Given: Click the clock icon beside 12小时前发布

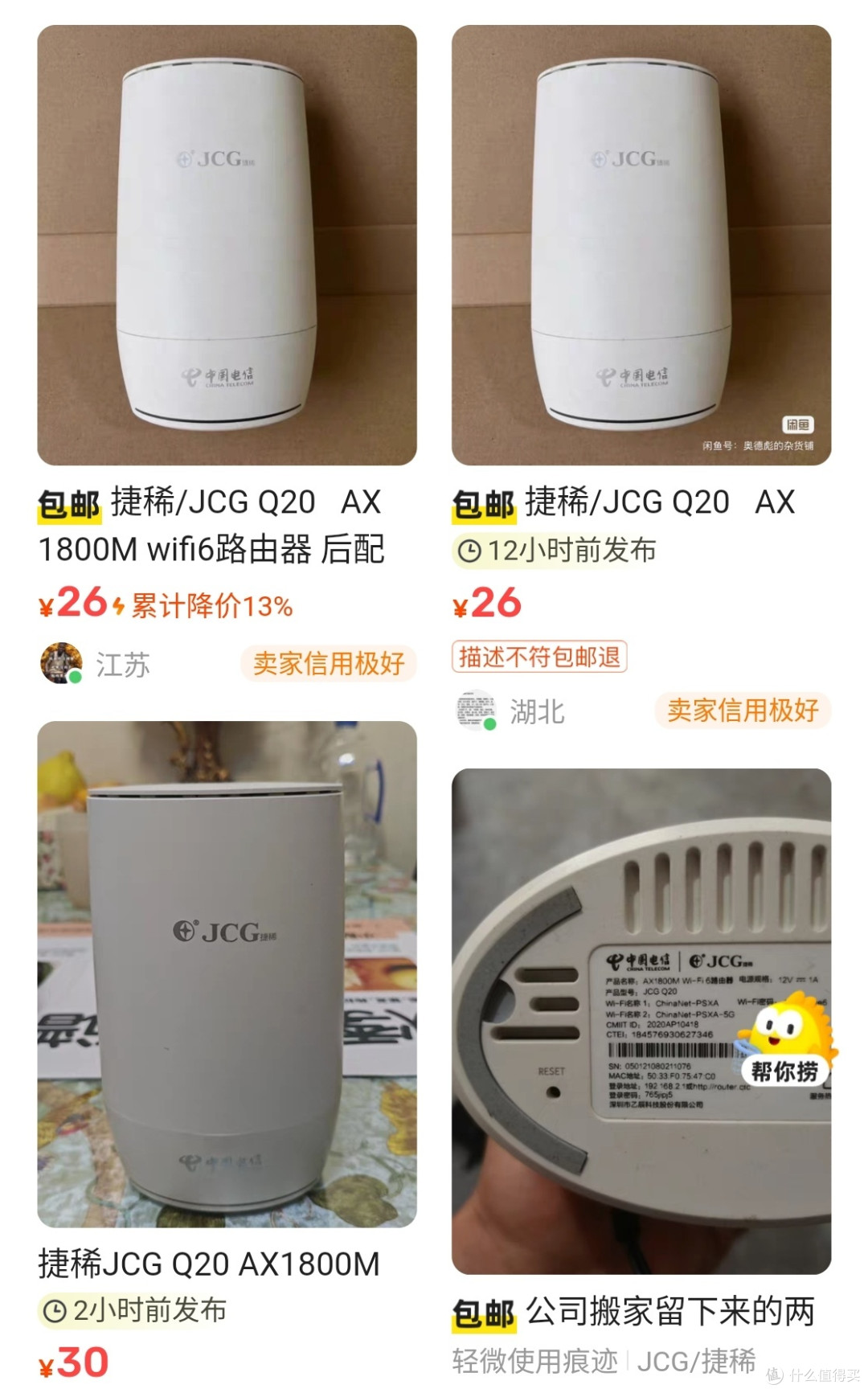Looking at the screenshot, I should pyautogui.click(x=469, y=551).
